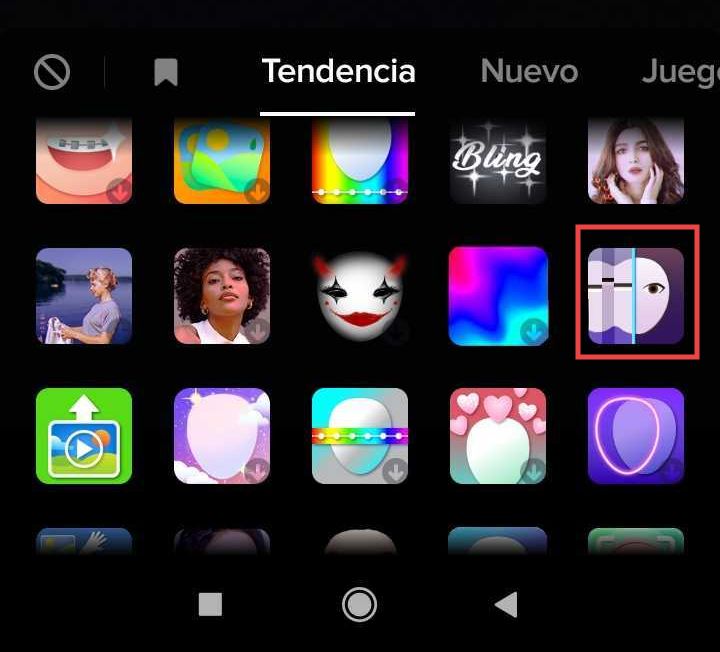Viewport: 720px width, 652px height.
Task: Switch to the Nuevo tab
Action: point(529,72)
